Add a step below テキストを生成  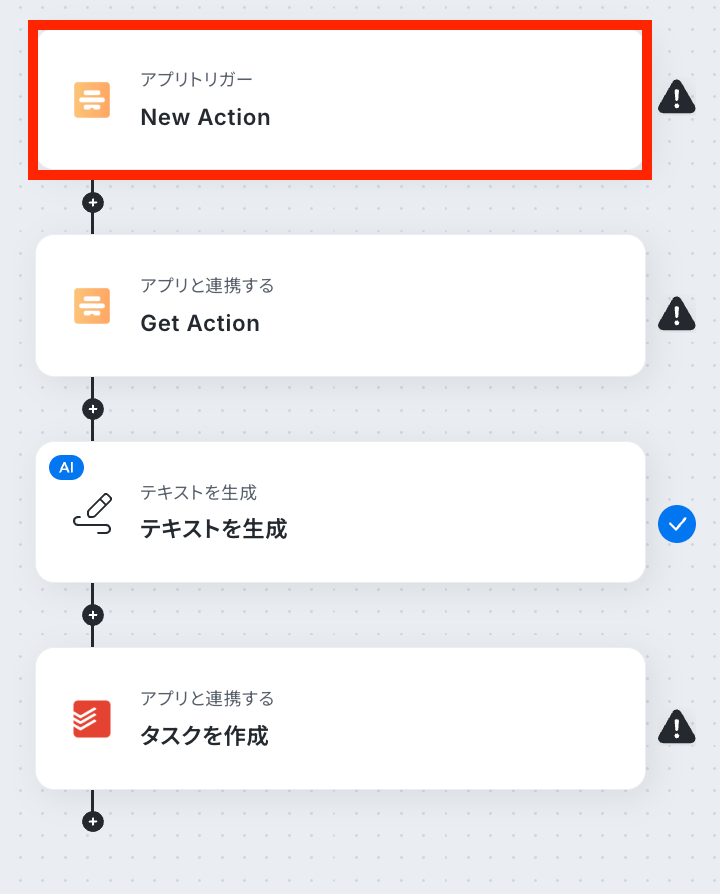[x=93, y=615]
